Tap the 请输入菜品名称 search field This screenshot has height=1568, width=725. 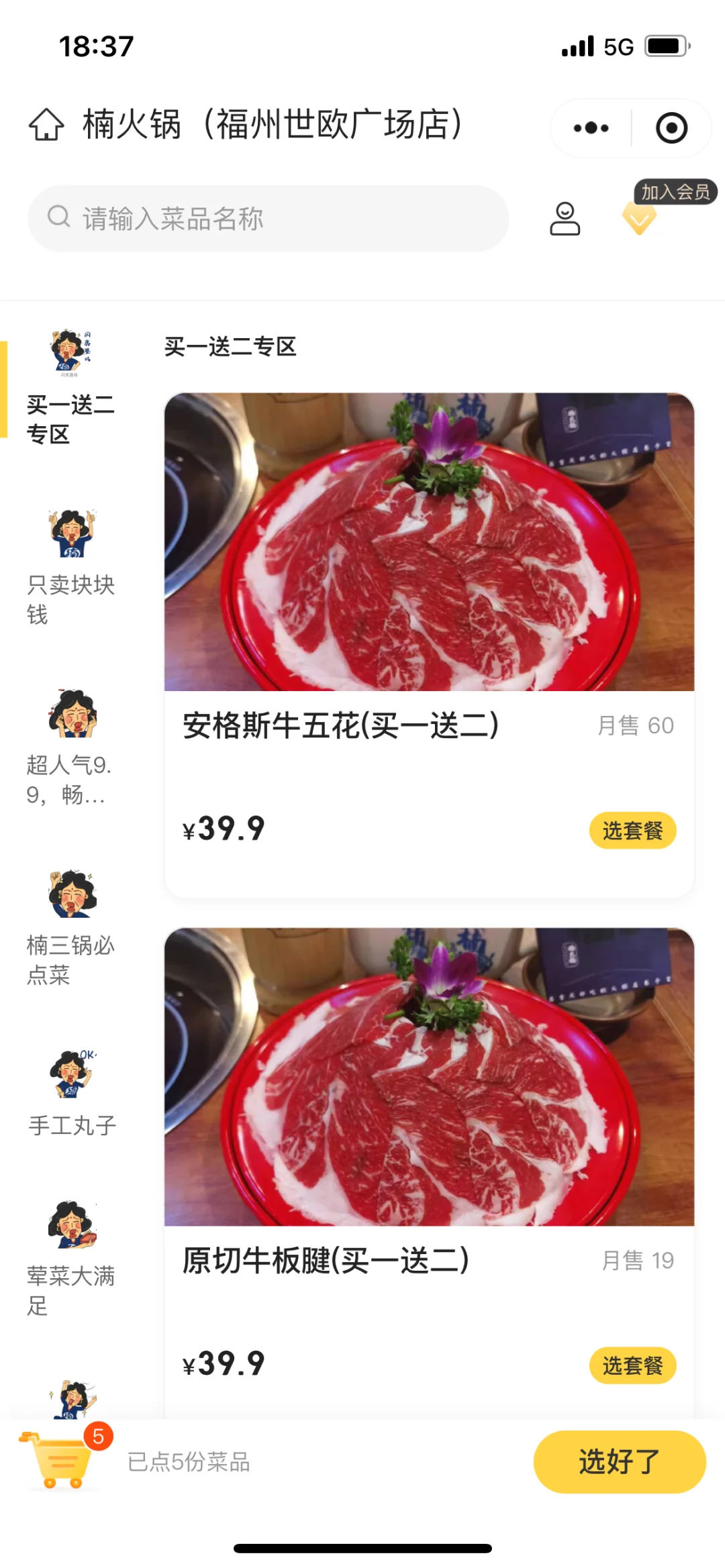coord(269,219)
